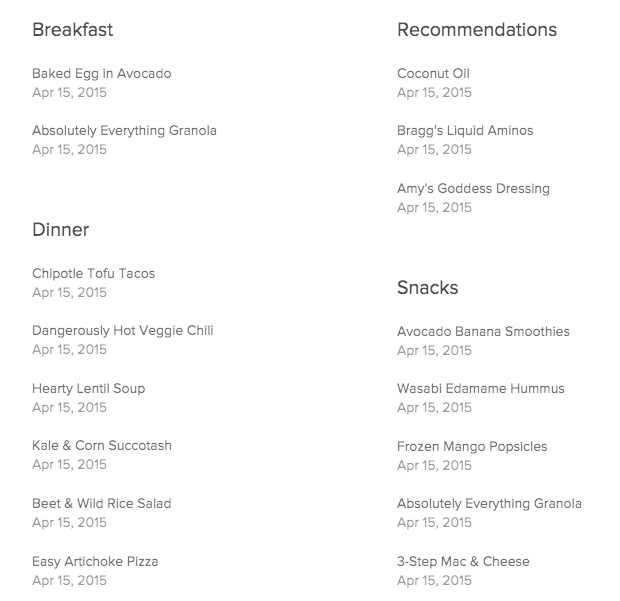Screen dimensions: 620x601
Task: View Wasabi Edamame Hummus snack
Action: click(x=480, y=389)
